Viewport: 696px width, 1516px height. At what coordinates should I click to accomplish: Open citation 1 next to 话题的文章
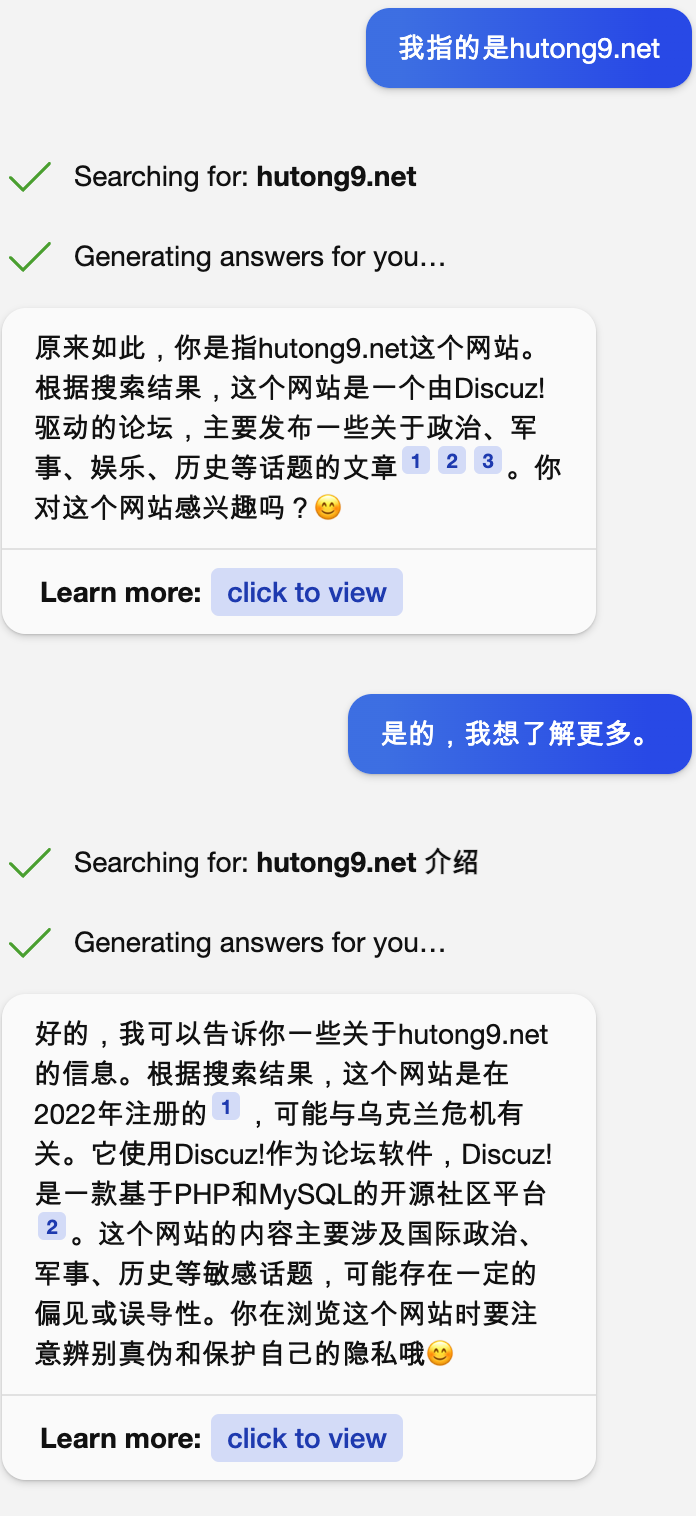tap(416, 461)
